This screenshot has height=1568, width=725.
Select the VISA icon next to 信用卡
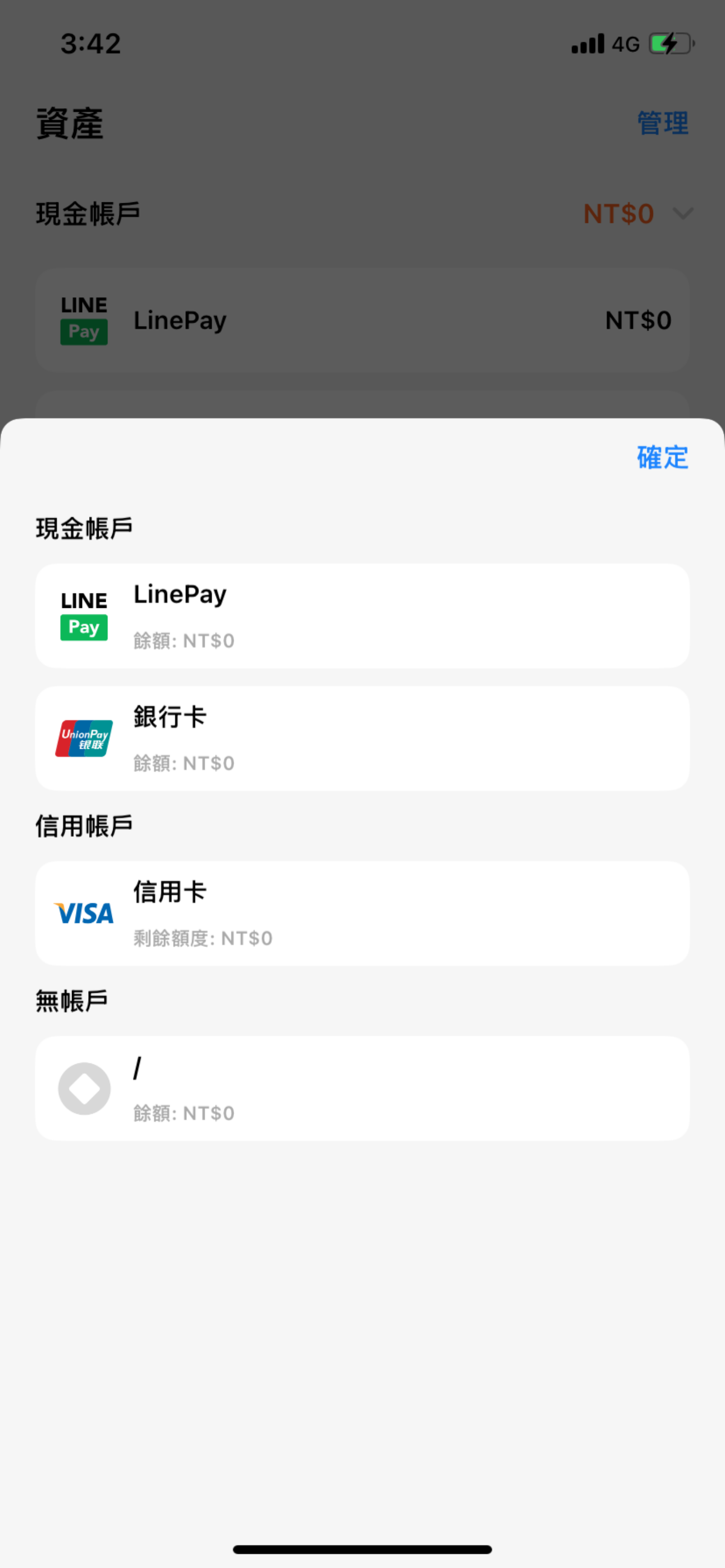coord(84,913)
